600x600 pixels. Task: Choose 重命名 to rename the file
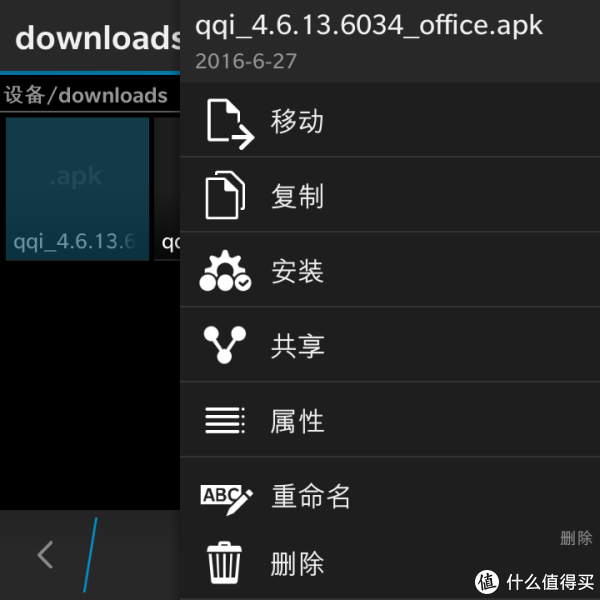tap(310, 496)
